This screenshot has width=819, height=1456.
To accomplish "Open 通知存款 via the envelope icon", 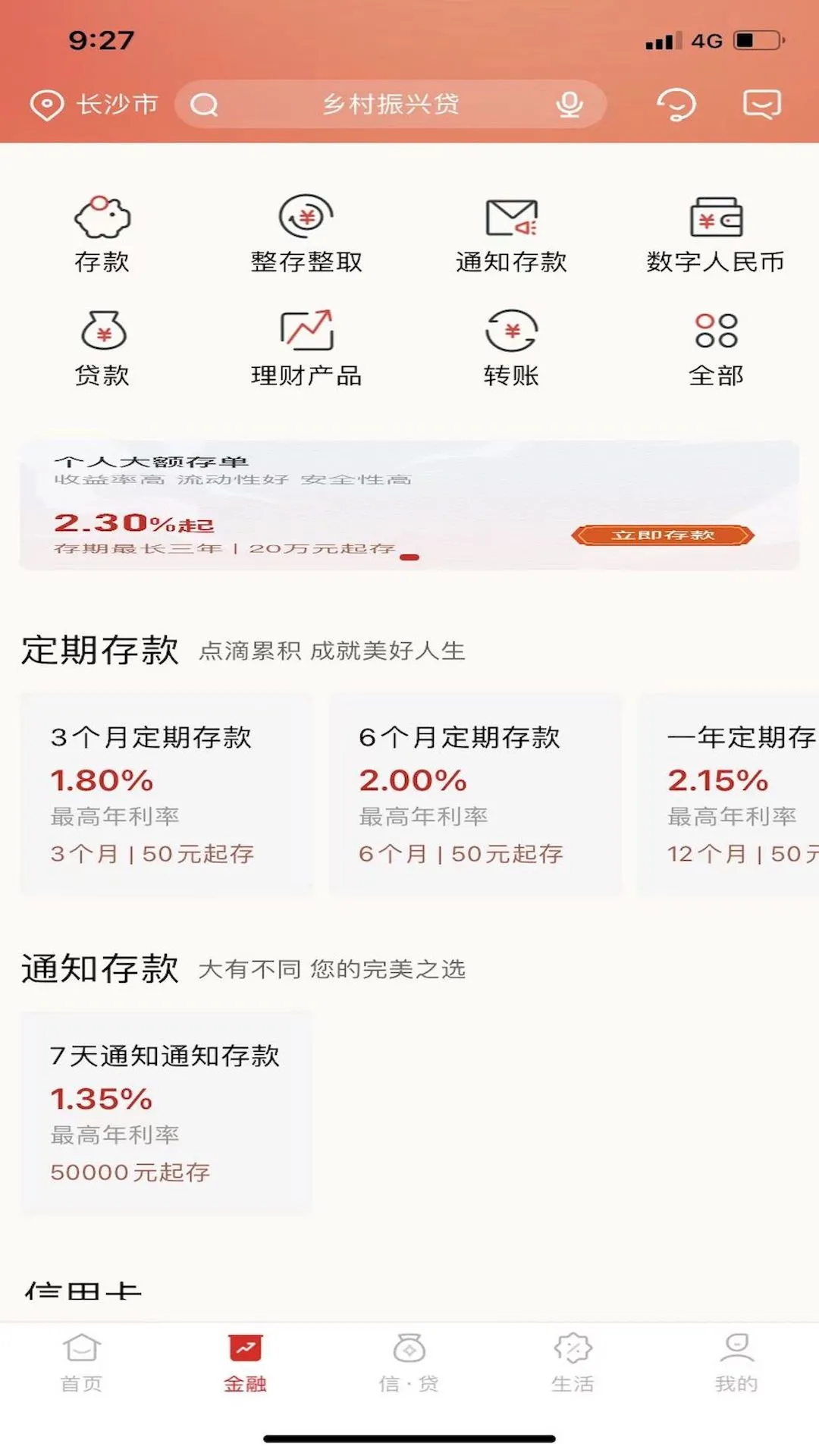I will [511, 216].
